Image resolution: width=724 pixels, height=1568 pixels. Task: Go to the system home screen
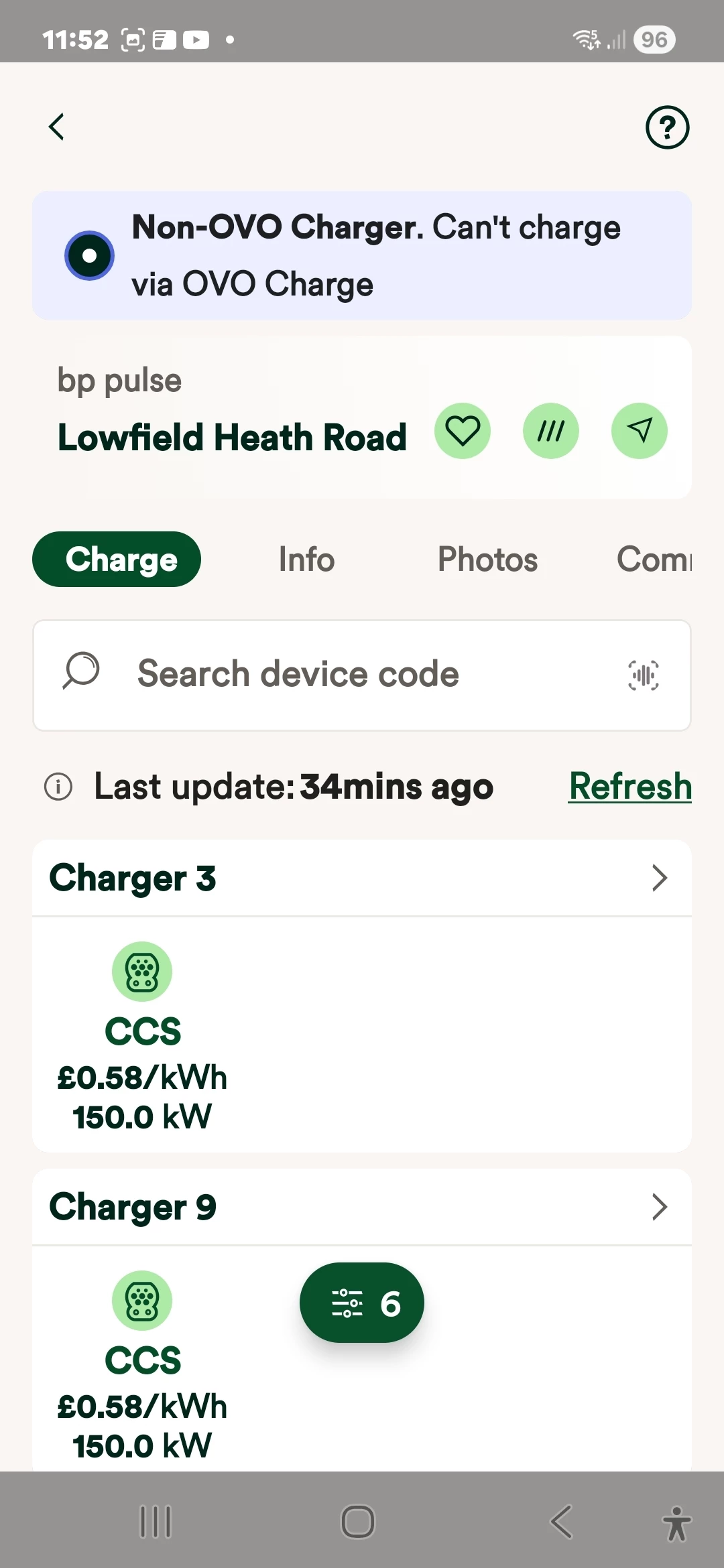tap(358, 1521)
